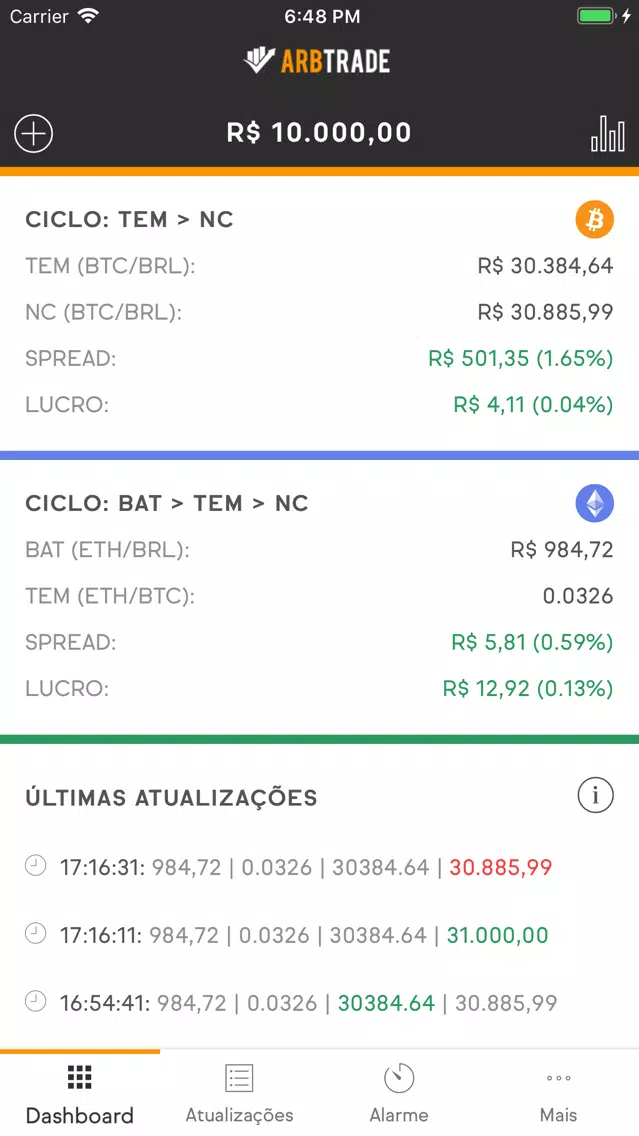This screenshot has width=639, height=1136.
Task: Open the Mais tab
Action: [559, 1093]
